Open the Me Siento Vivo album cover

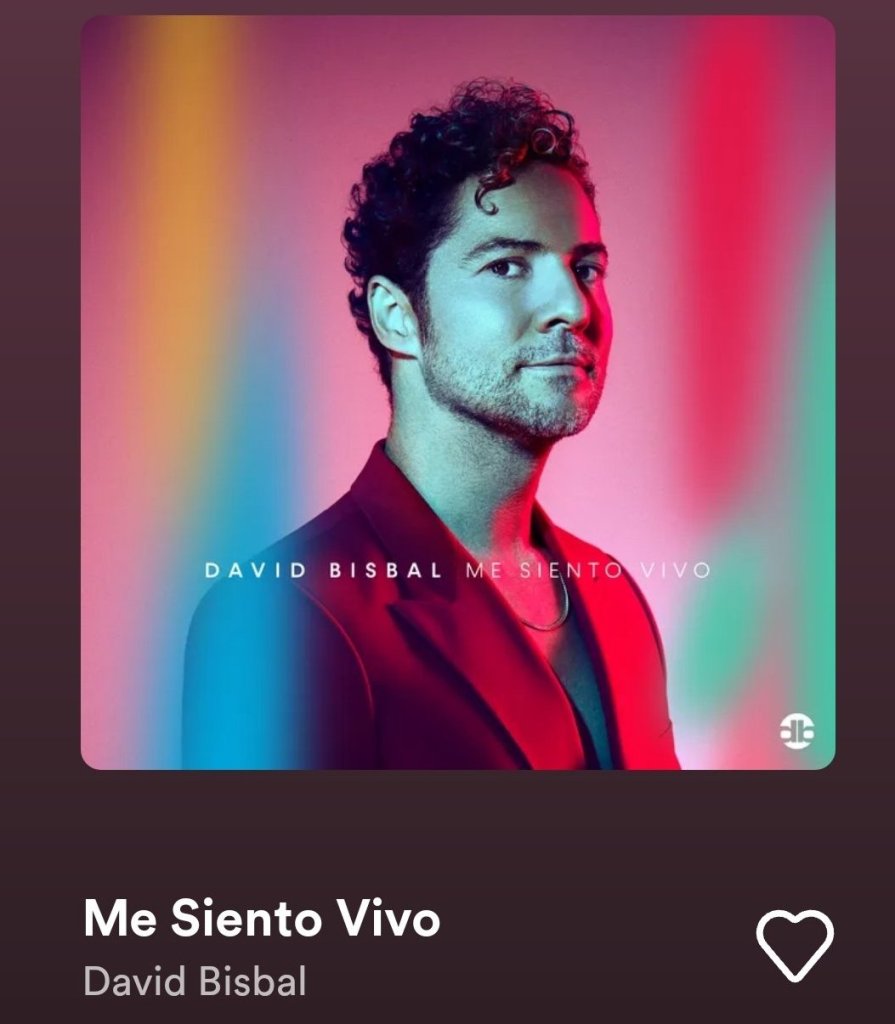[457, 392]
